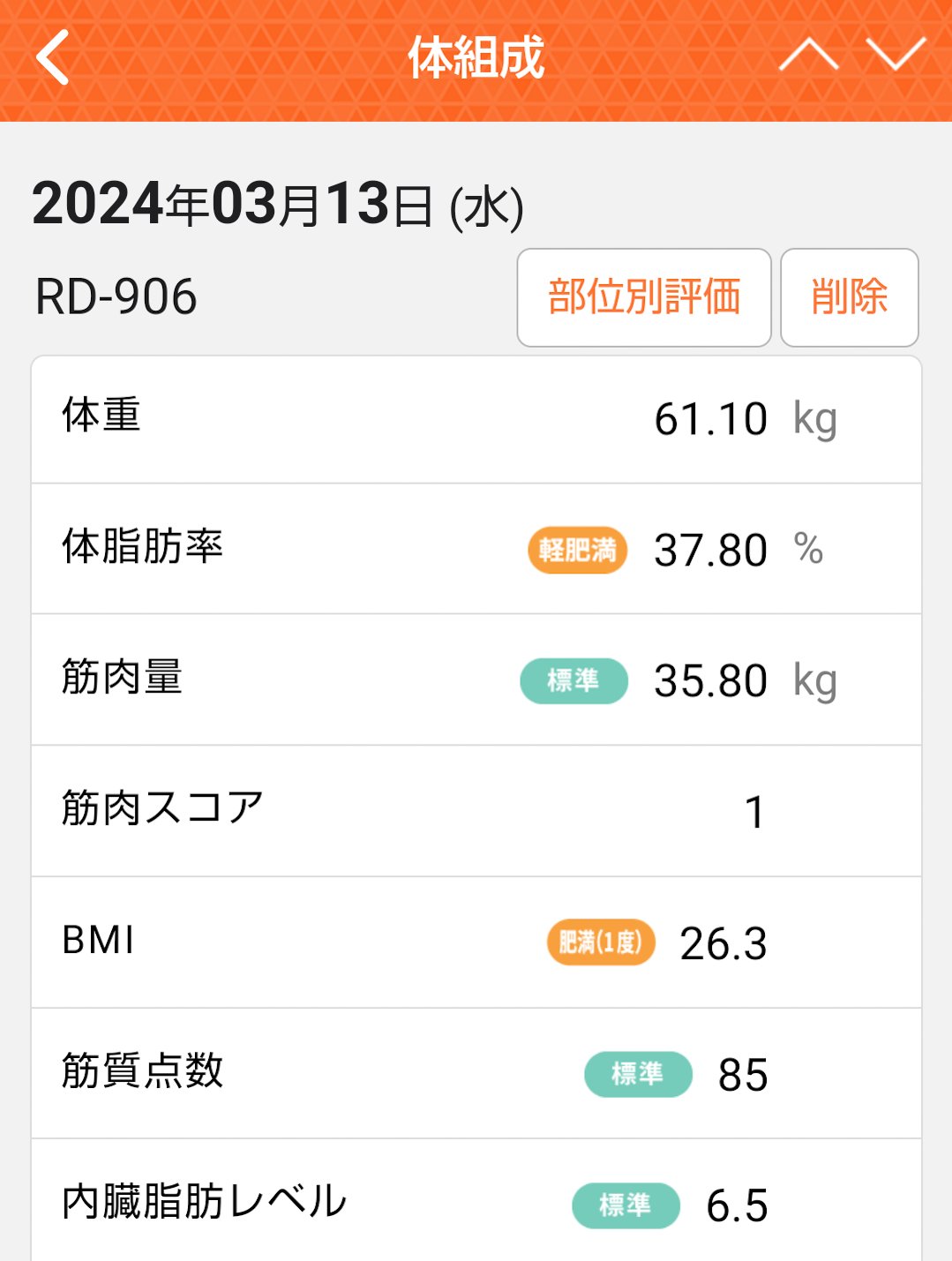The height and width of the screenshot is (1261, 952).
Task: Select the 内臓脂肪レベル row showing 6.5
Action: point(476,1202)
